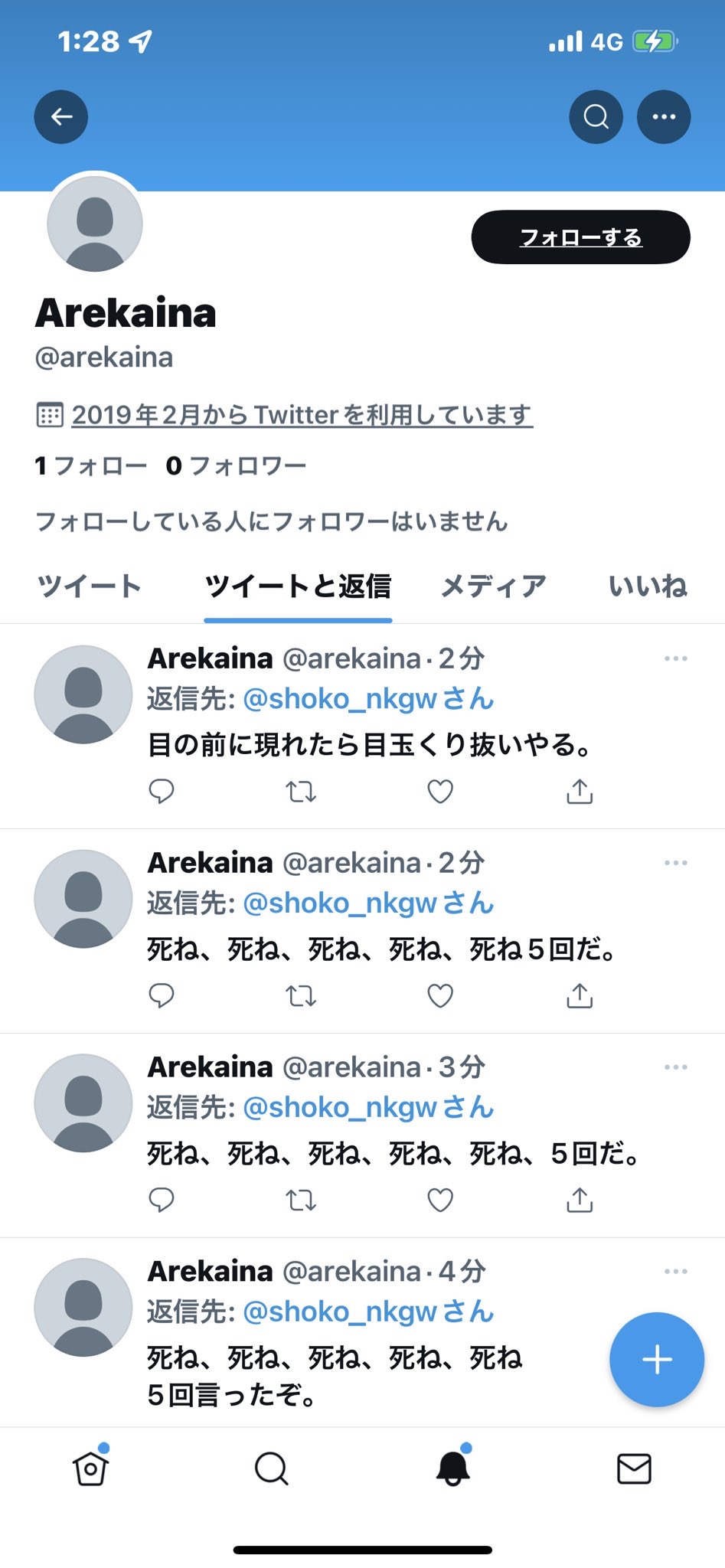The image size is (725, 1568).
Task: Retweet the 死ね５回だ。 tweet posted 2分 ago
Action: 301,996
